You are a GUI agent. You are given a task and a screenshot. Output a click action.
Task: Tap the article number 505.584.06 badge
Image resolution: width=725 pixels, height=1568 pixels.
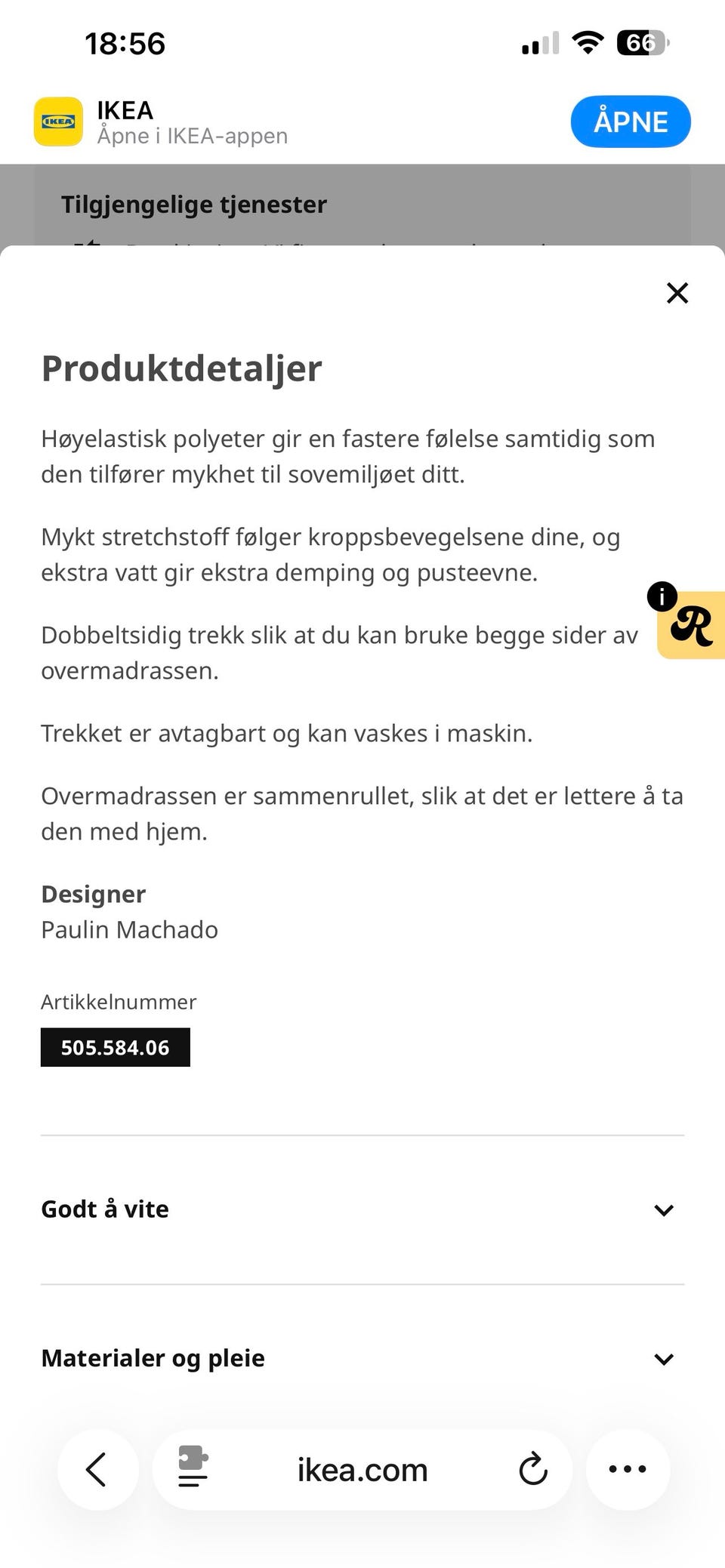(x=115, y=1047)
